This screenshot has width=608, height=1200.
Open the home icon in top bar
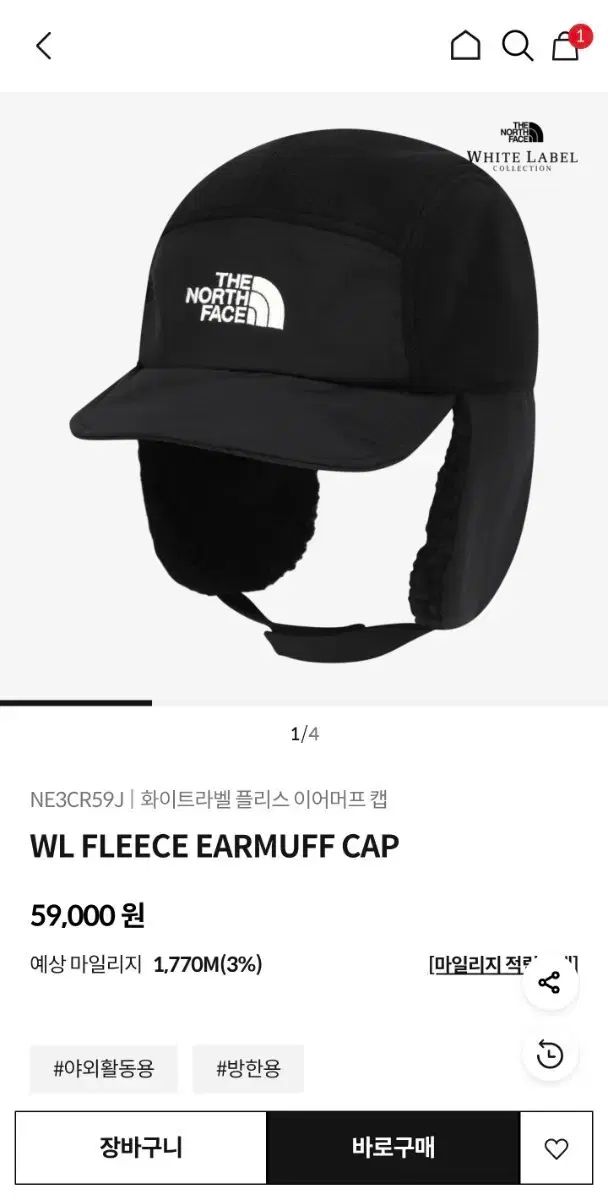(465, 46)
